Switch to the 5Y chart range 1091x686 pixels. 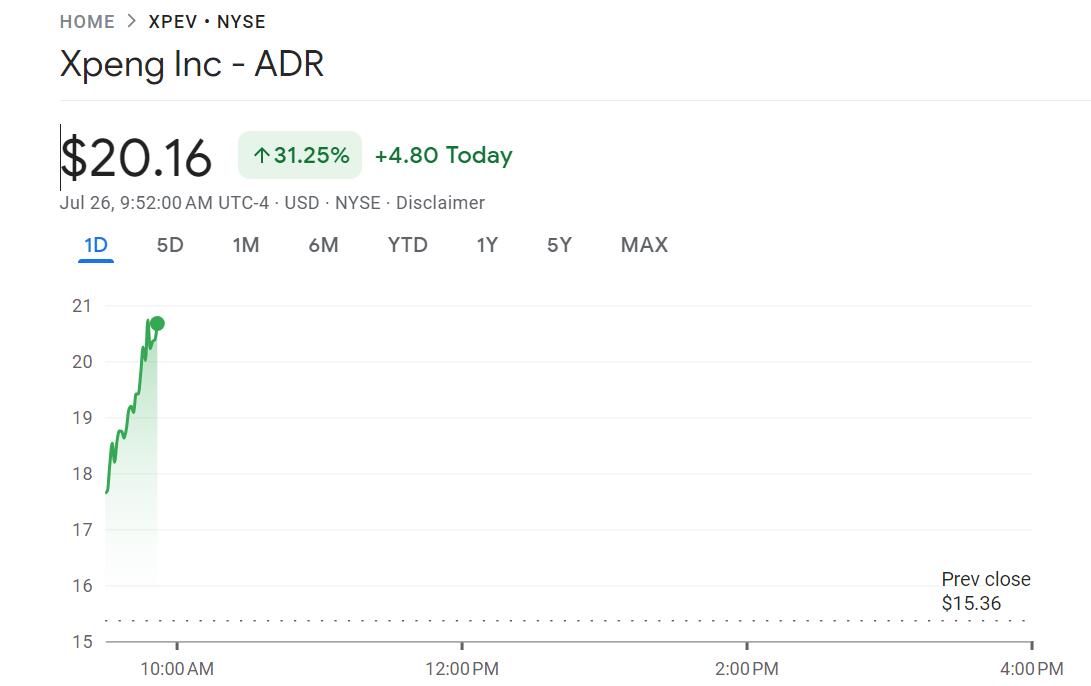(x=559, y=245)
